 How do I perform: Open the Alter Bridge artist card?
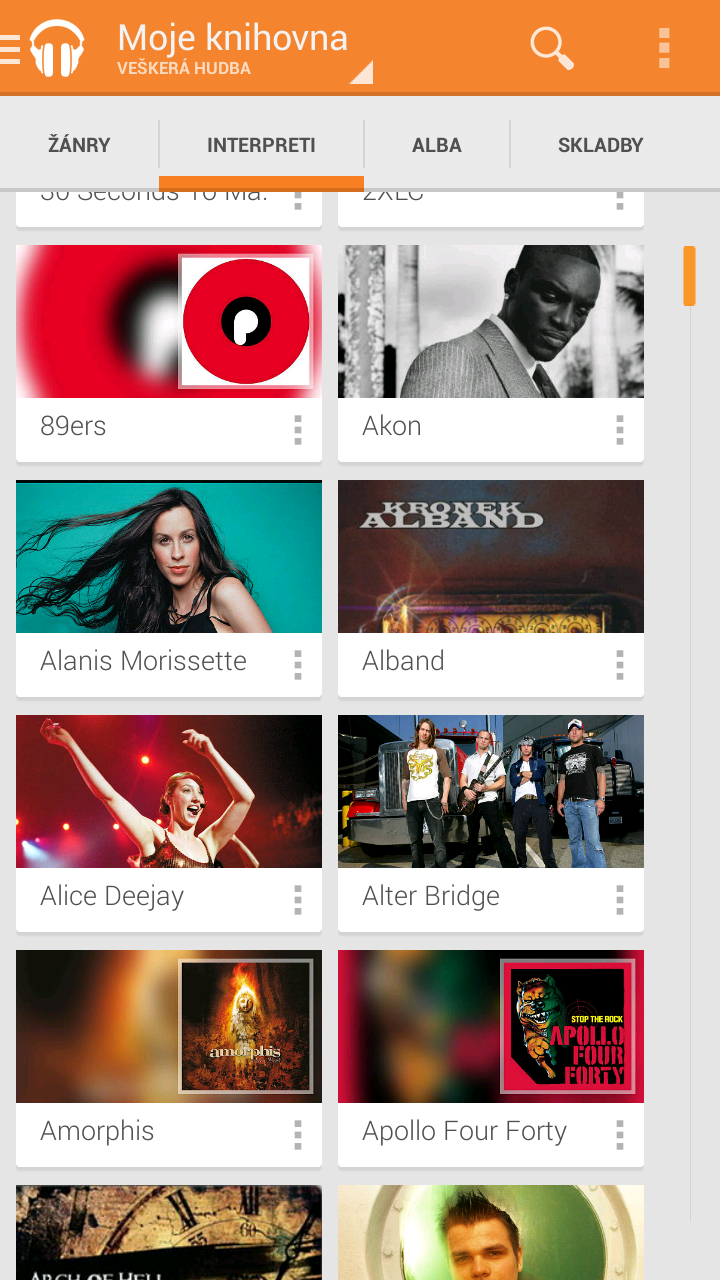click(x=491, y=823)
